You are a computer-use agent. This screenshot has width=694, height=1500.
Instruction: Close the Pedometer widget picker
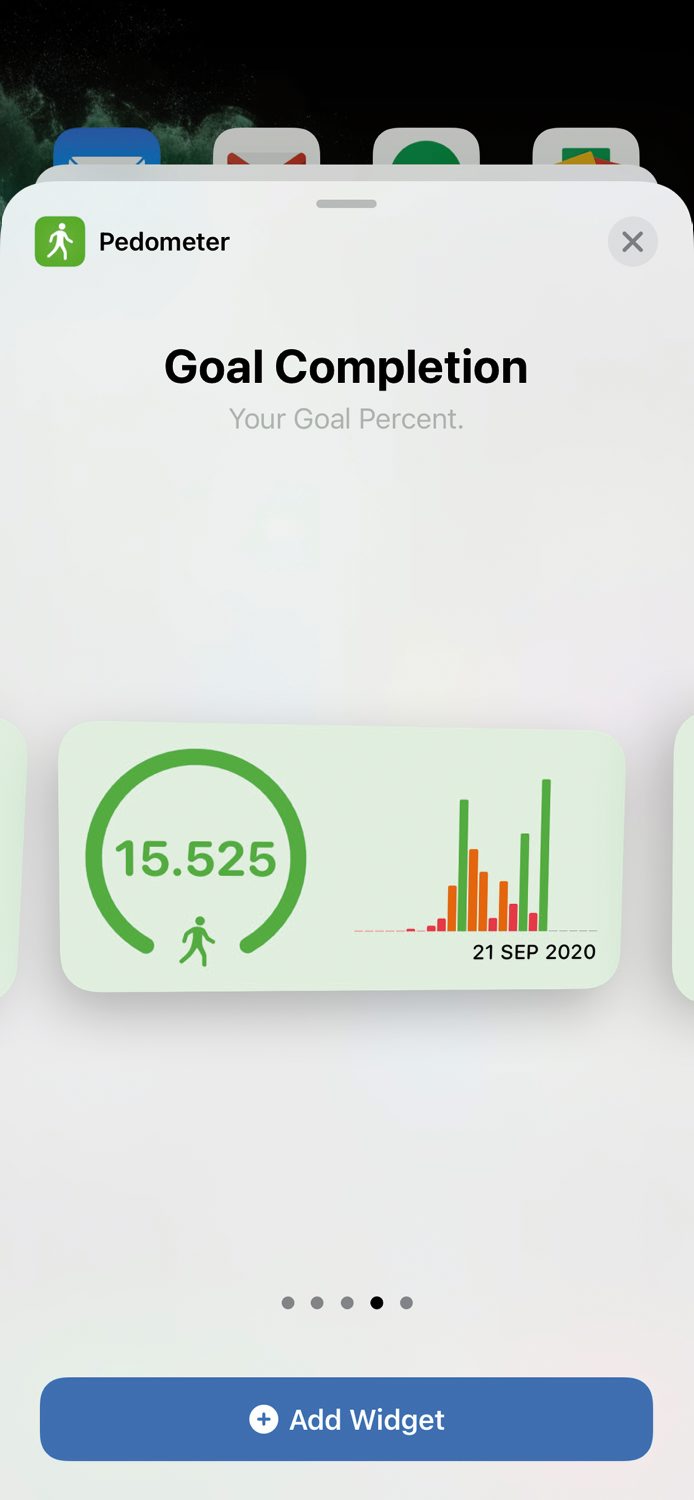(x=632, y=242)
